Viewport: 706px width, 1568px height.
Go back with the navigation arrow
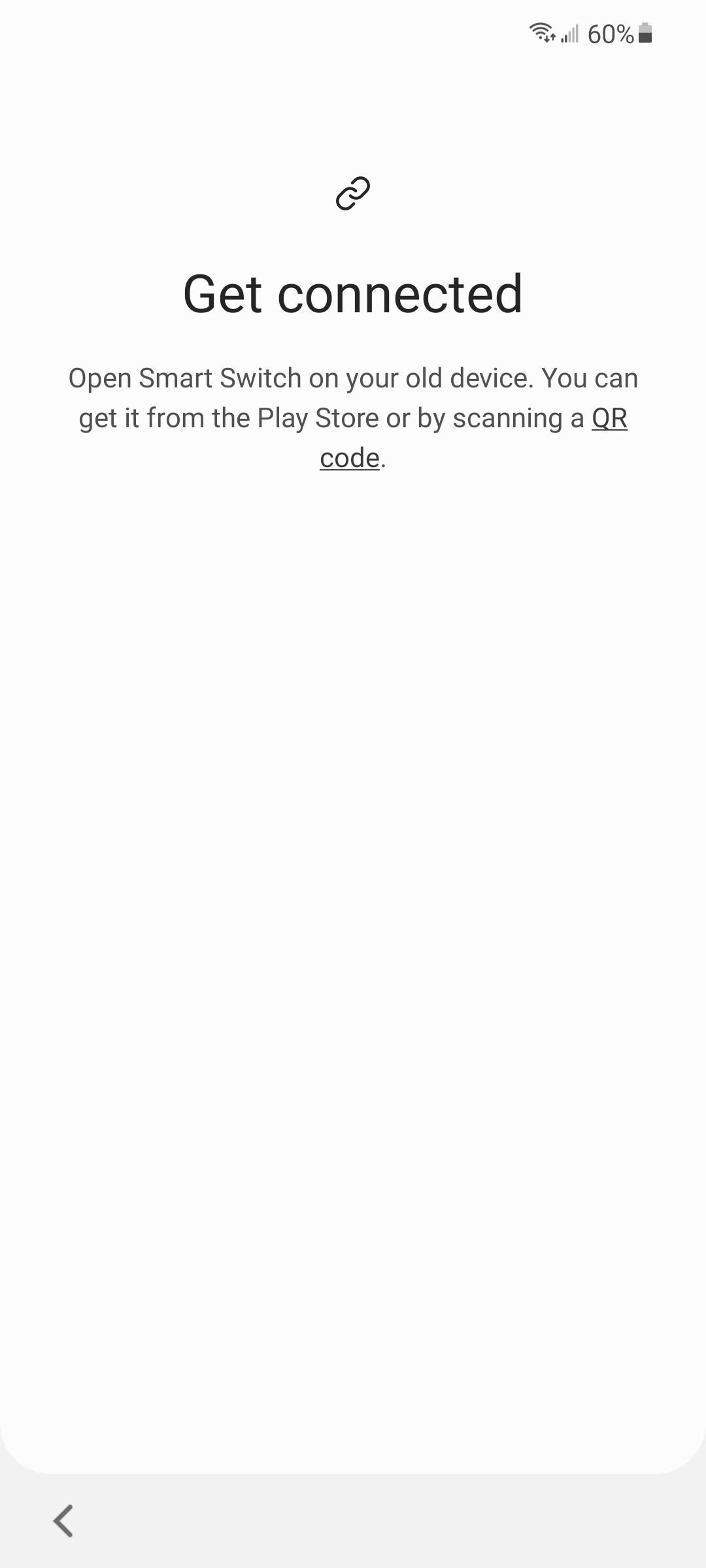click(x=63, y=1521)
